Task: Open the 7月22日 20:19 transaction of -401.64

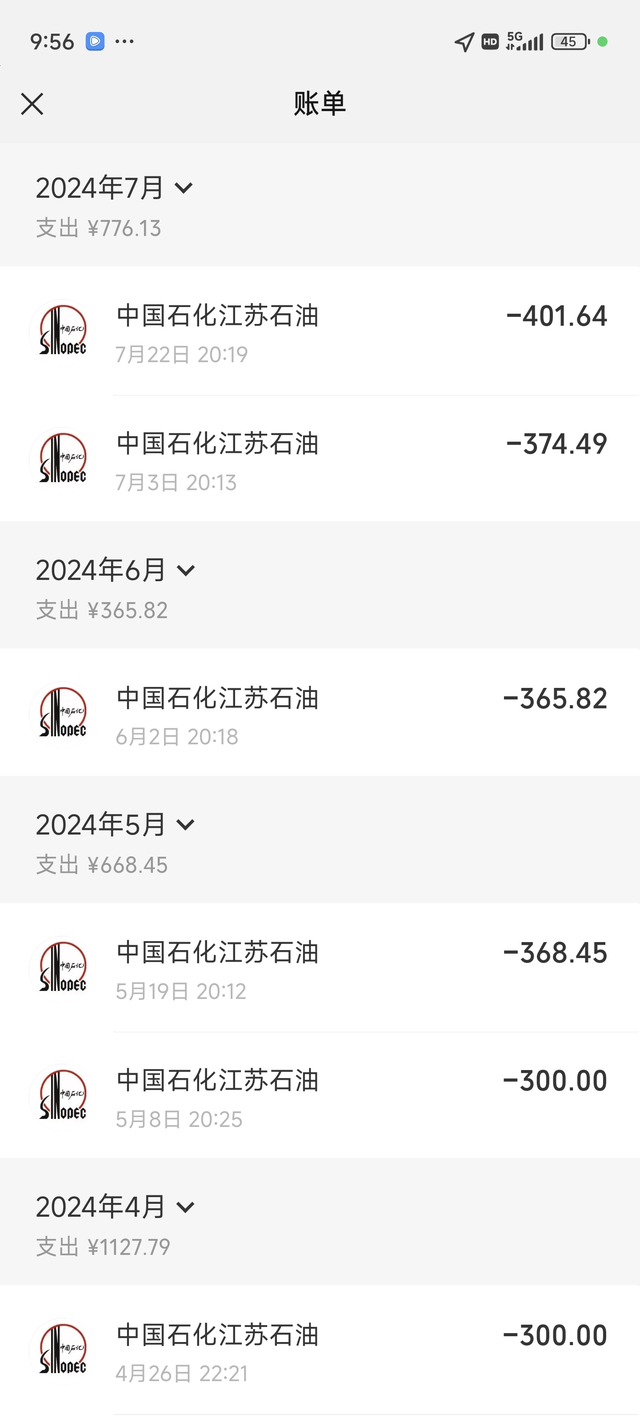Action: (x=320, y=332)
